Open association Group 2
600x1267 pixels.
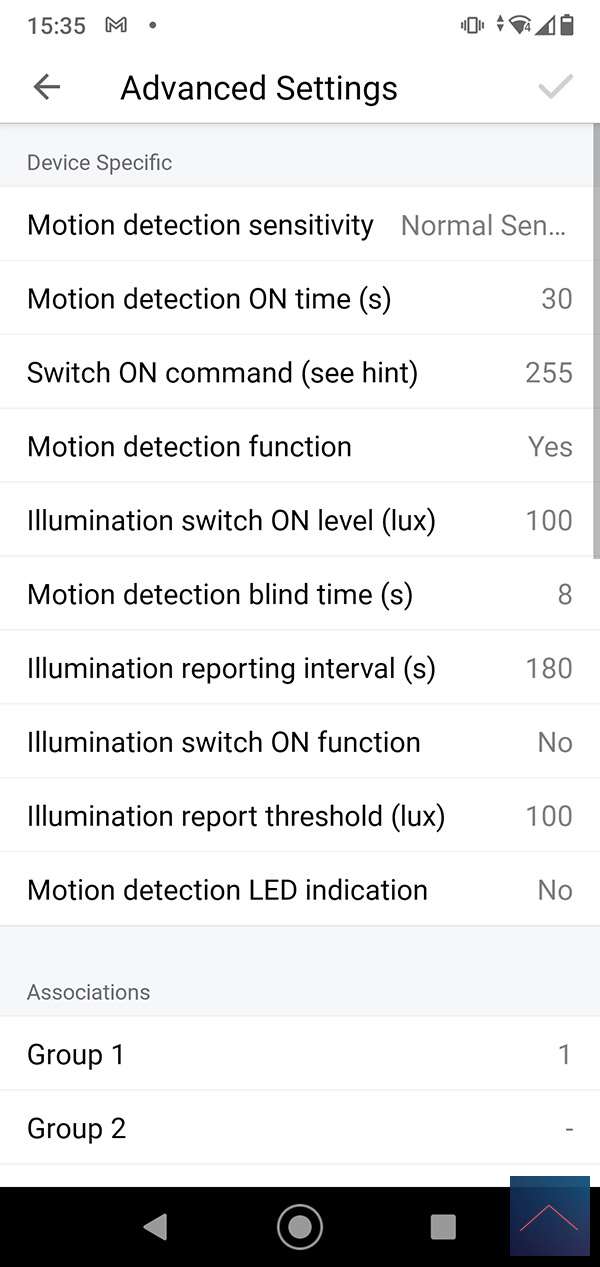(299, 1129)
